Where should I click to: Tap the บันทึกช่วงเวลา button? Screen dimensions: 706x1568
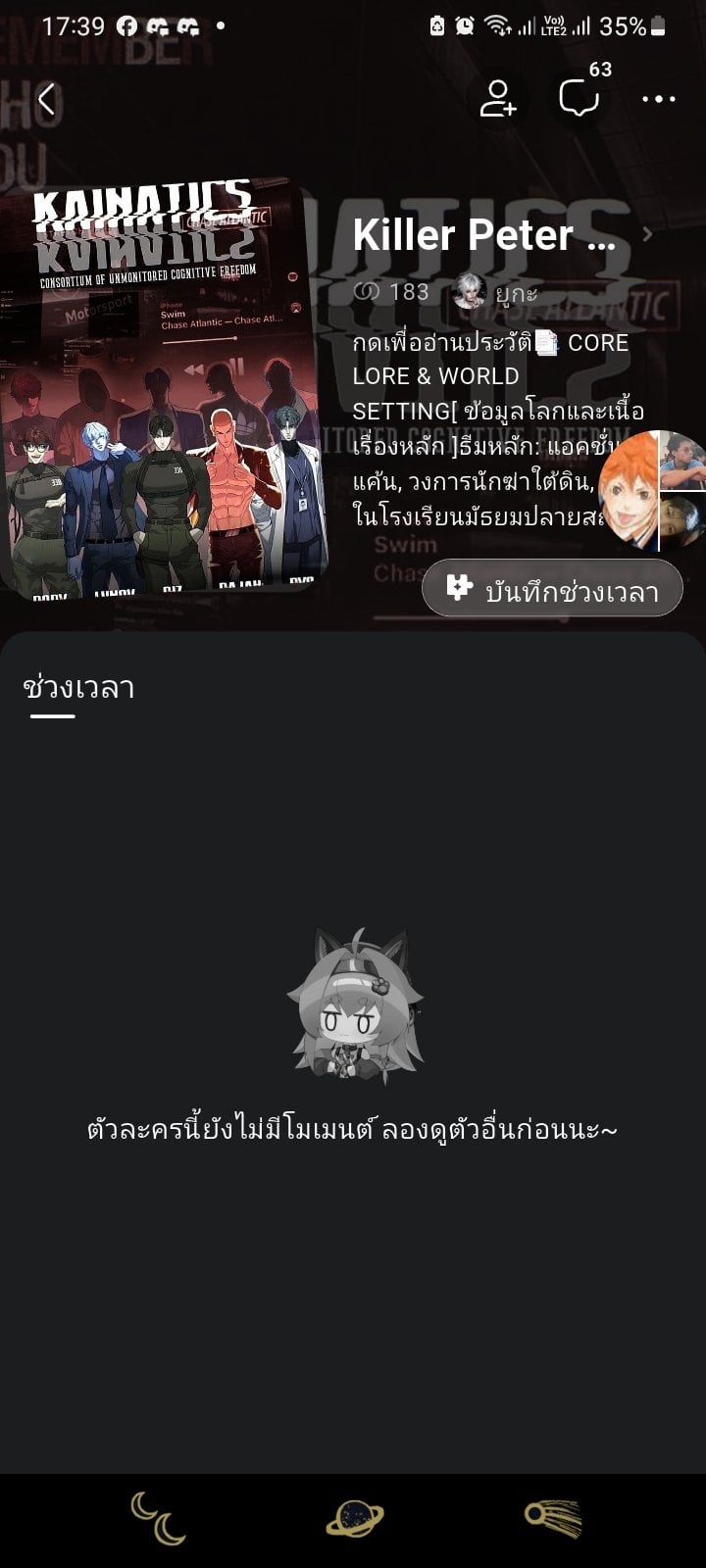click(x=552, y=589)
